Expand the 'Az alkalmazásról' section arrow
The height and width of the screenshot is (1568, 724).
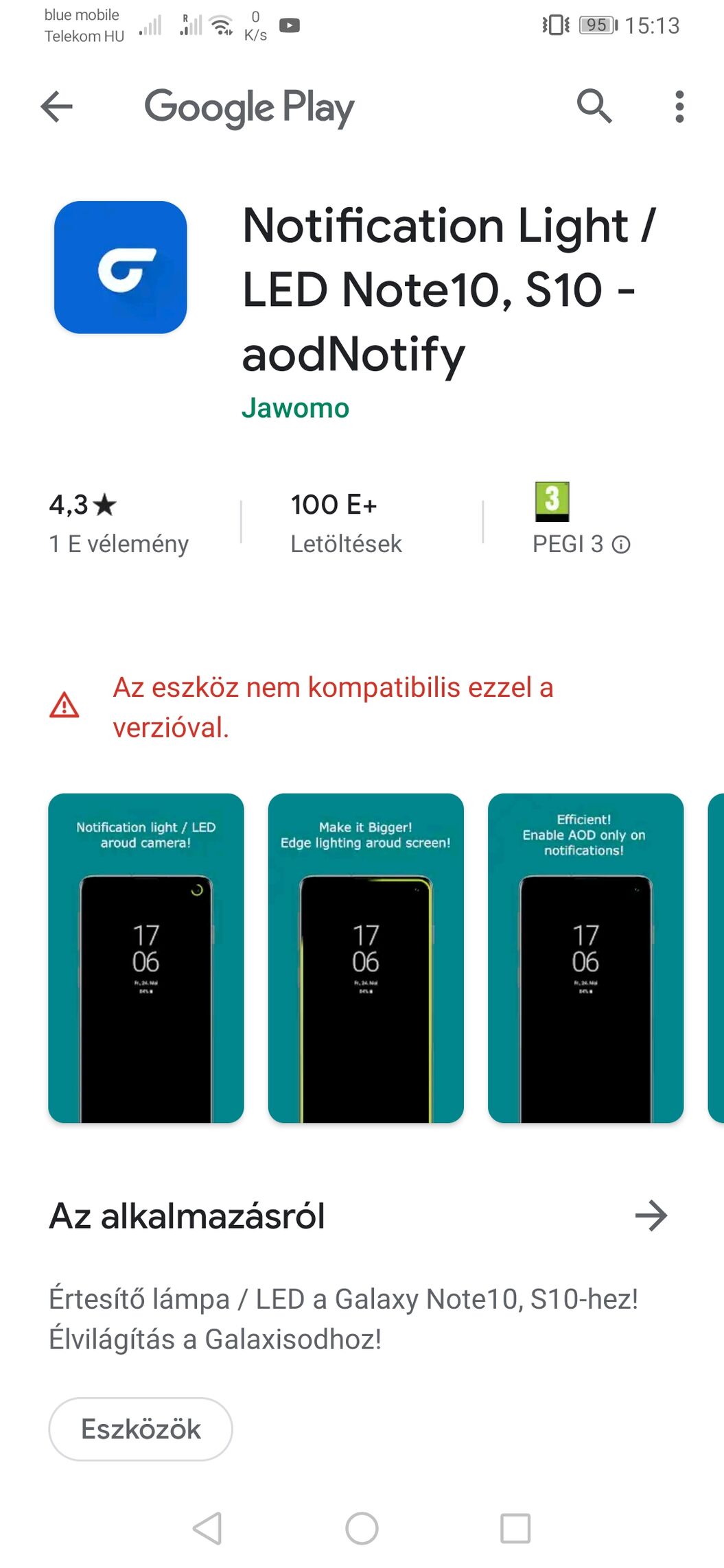click(651, 1215)
